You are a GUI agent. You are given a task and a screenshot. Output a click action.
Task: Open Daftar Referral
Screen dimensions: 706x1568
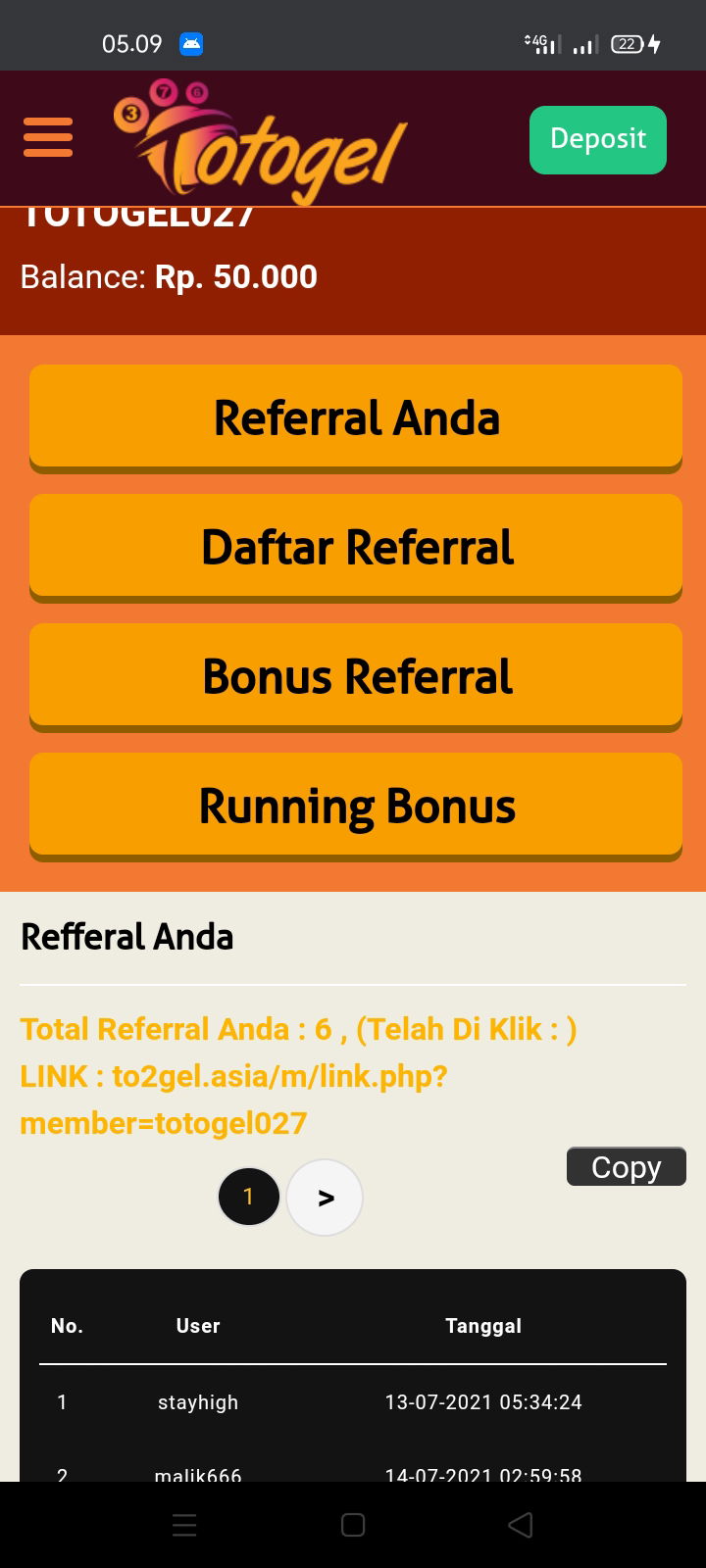point(355,546)
